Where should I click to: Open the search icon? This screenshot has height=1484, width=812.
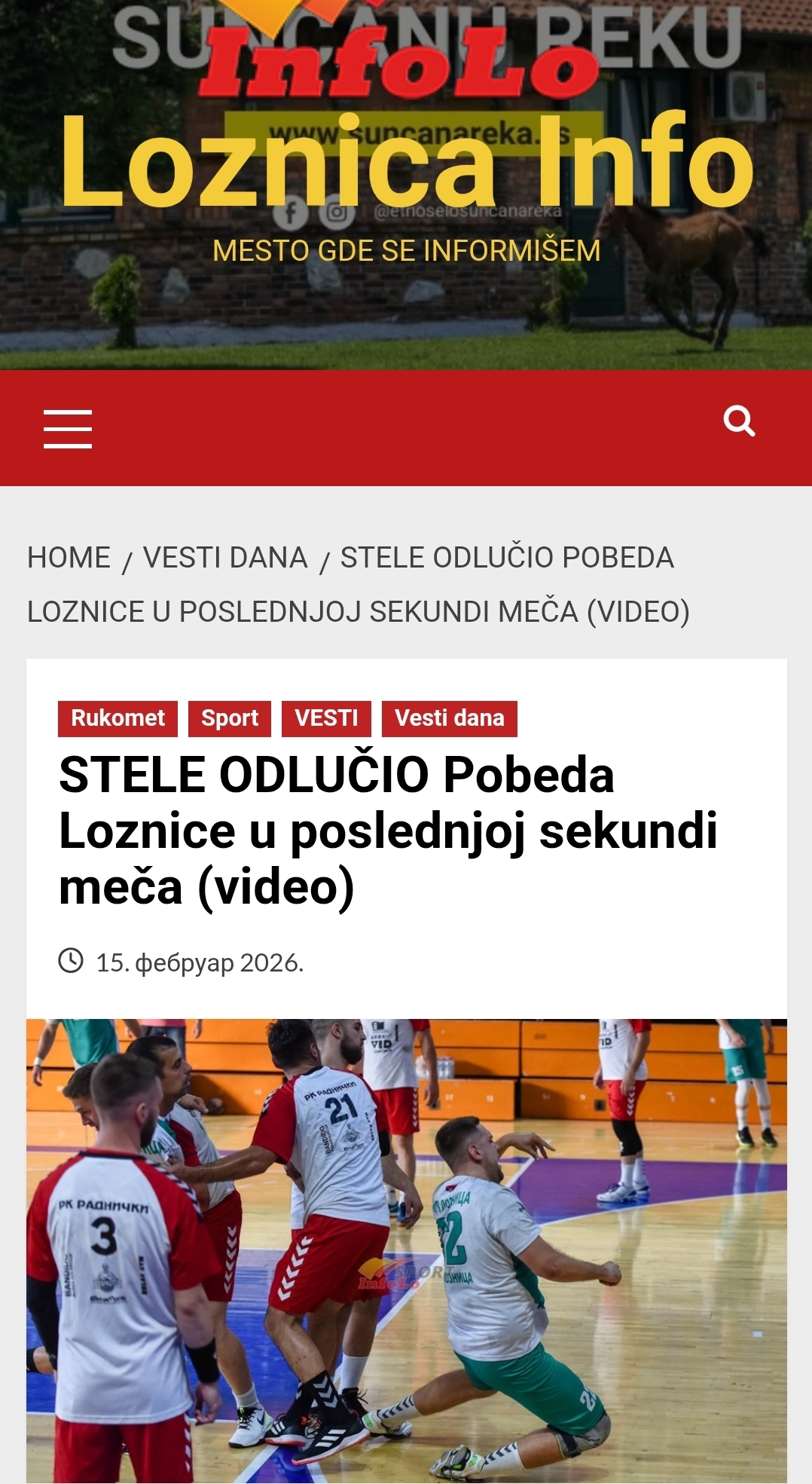click(x=739, y=421)
